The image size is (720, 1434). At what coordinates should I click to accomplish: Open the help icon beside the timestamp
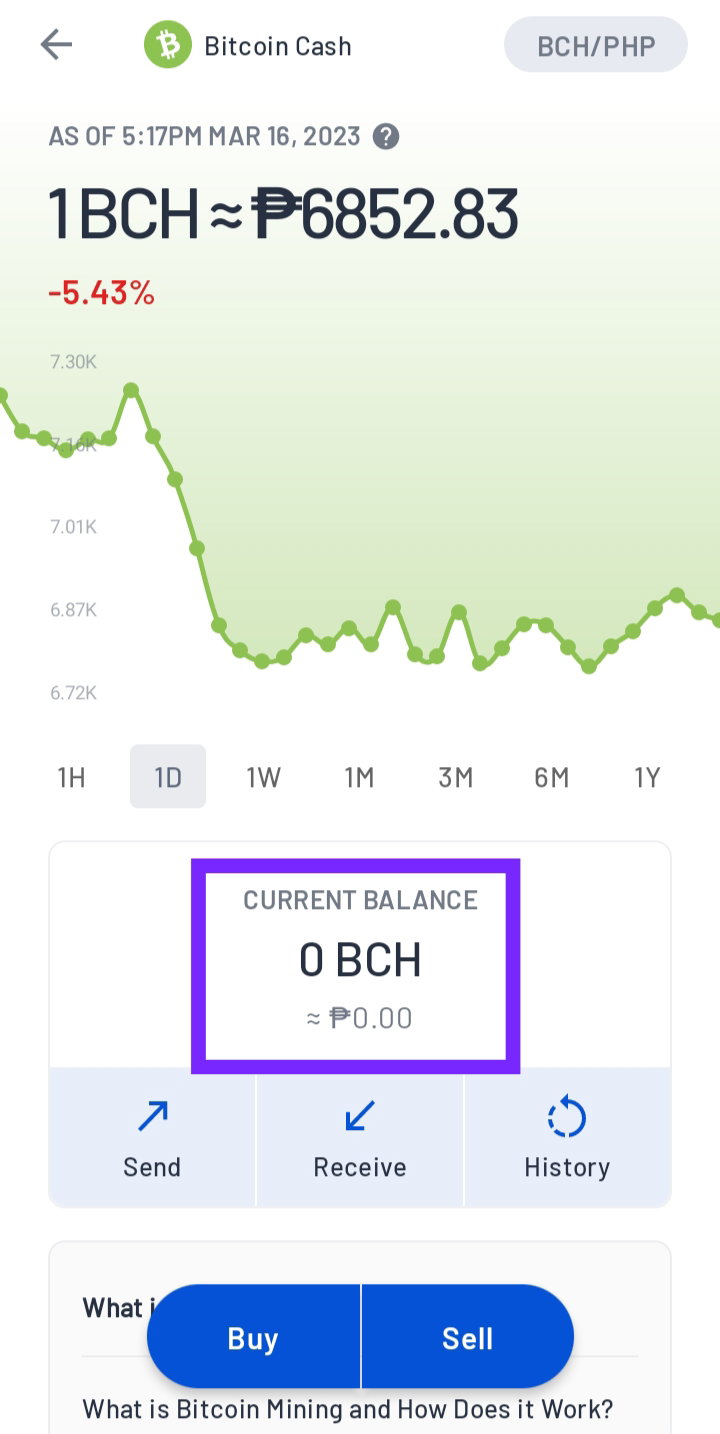pos(386,137)
